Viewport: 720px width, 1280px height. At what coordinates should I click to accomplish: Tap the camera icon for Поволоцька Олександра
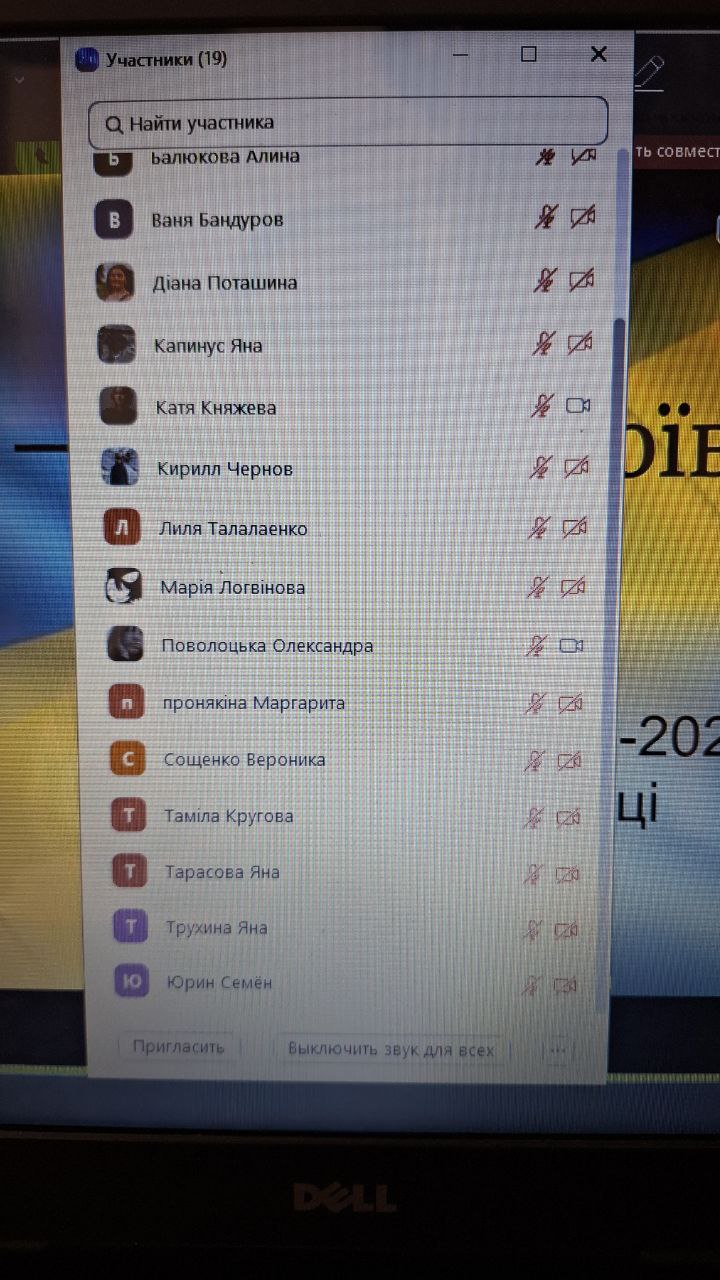[571, 646]
